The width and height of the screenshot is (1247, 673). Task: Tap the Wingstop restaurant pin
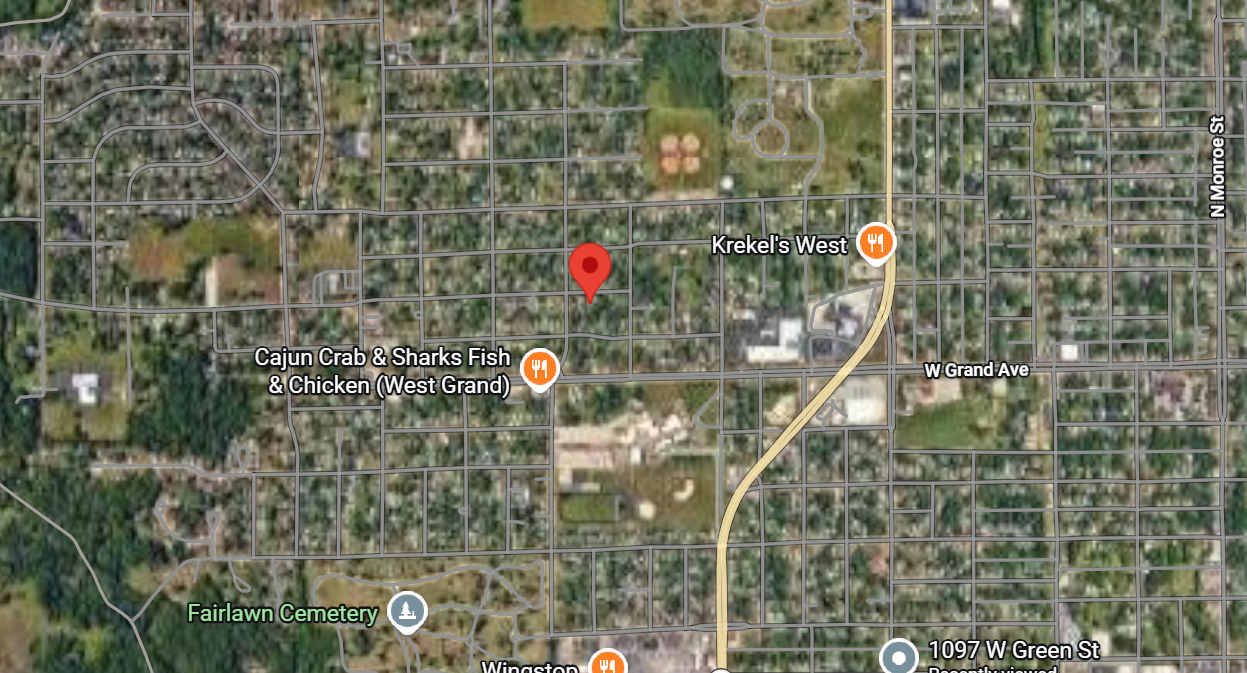pos(607,664)
